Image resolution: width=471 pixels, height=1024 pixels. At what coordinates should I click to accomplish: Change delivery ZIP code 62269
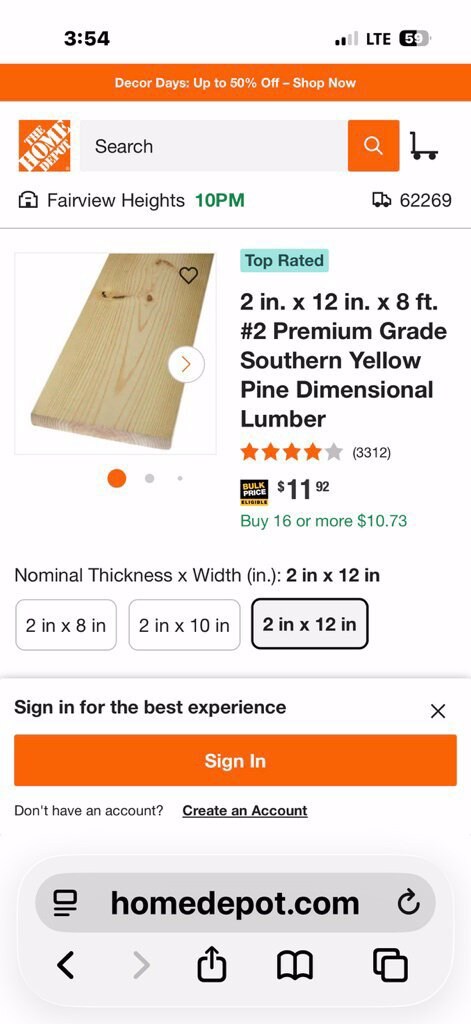click(412, 200)
